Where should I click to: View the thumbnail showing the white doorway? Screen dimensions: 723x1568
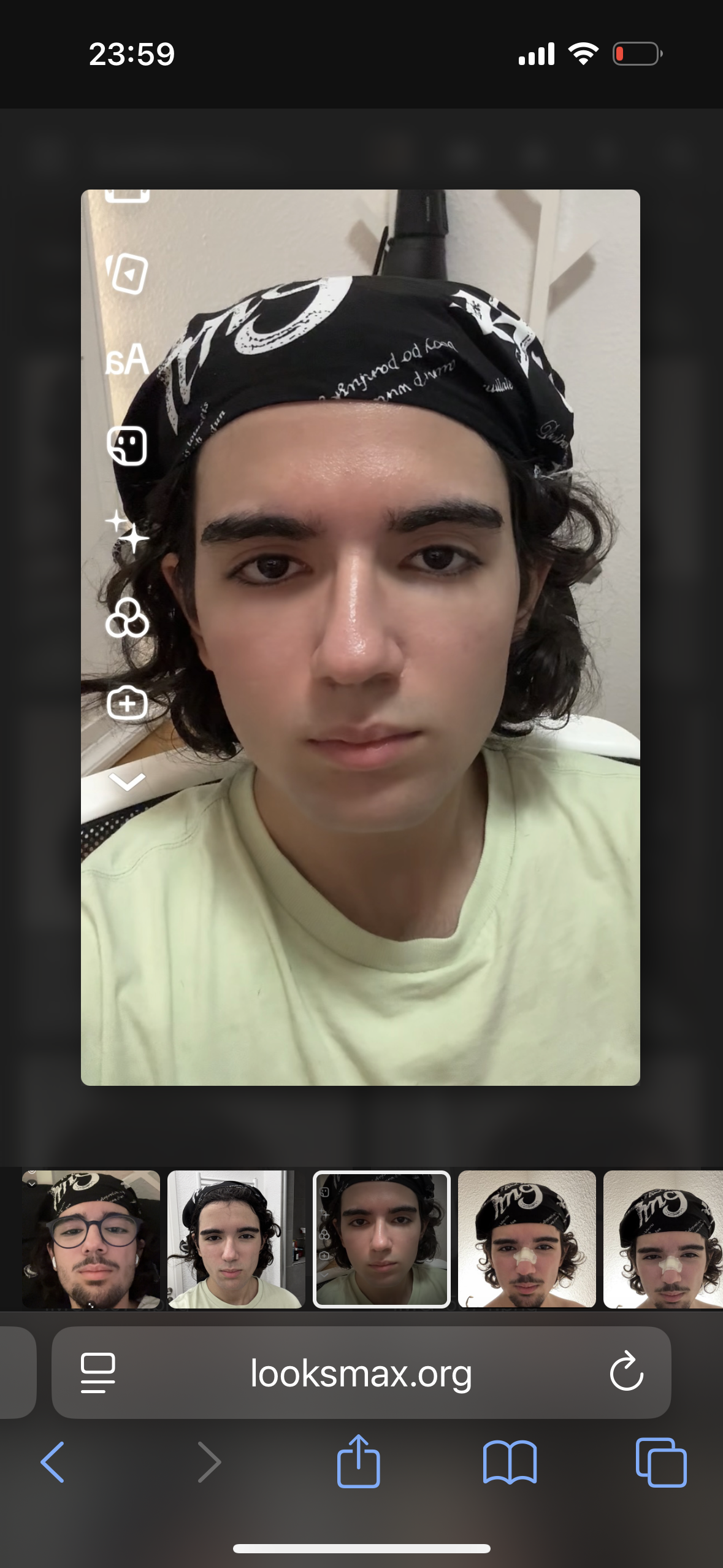[x=236, y=1239]
